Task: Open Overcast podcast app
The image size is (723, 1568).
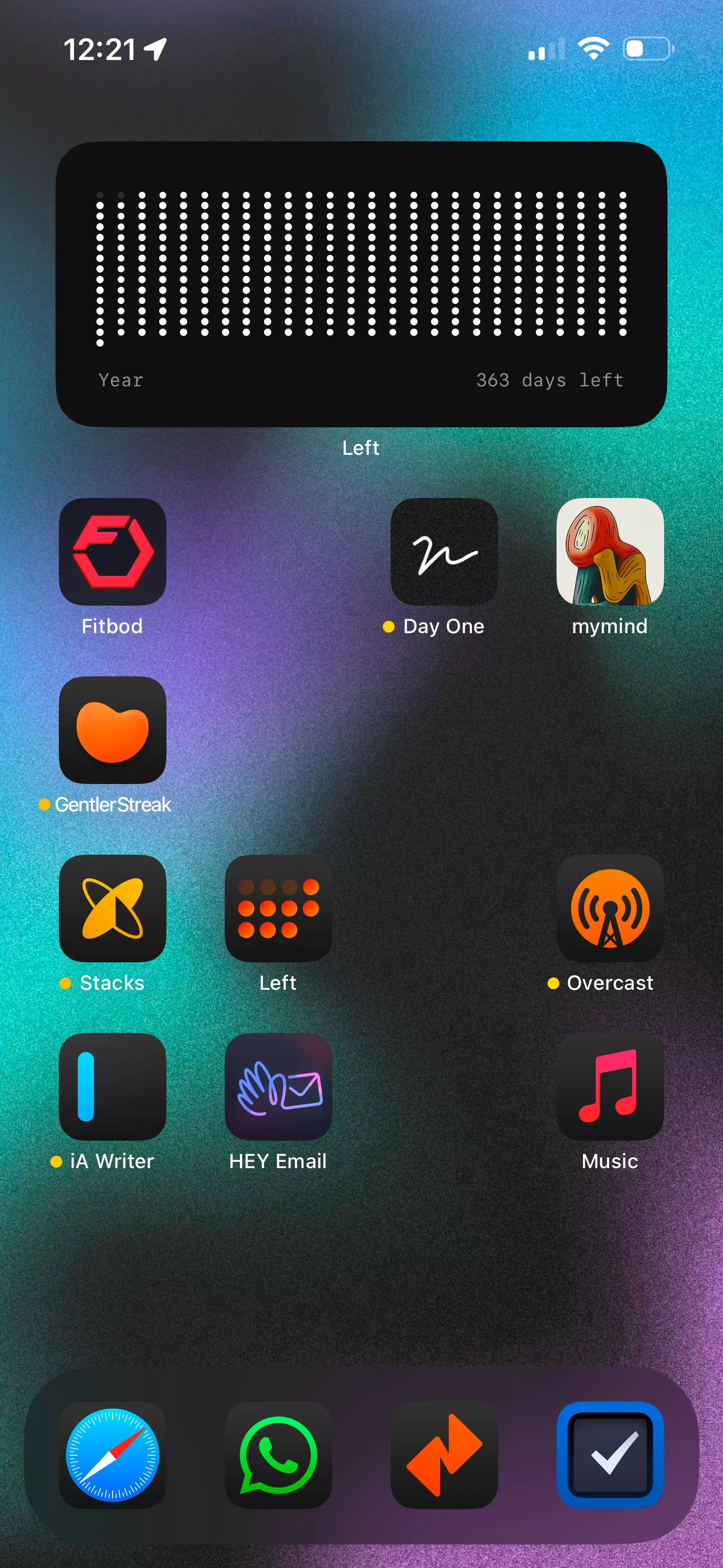Action: (610, 908)
